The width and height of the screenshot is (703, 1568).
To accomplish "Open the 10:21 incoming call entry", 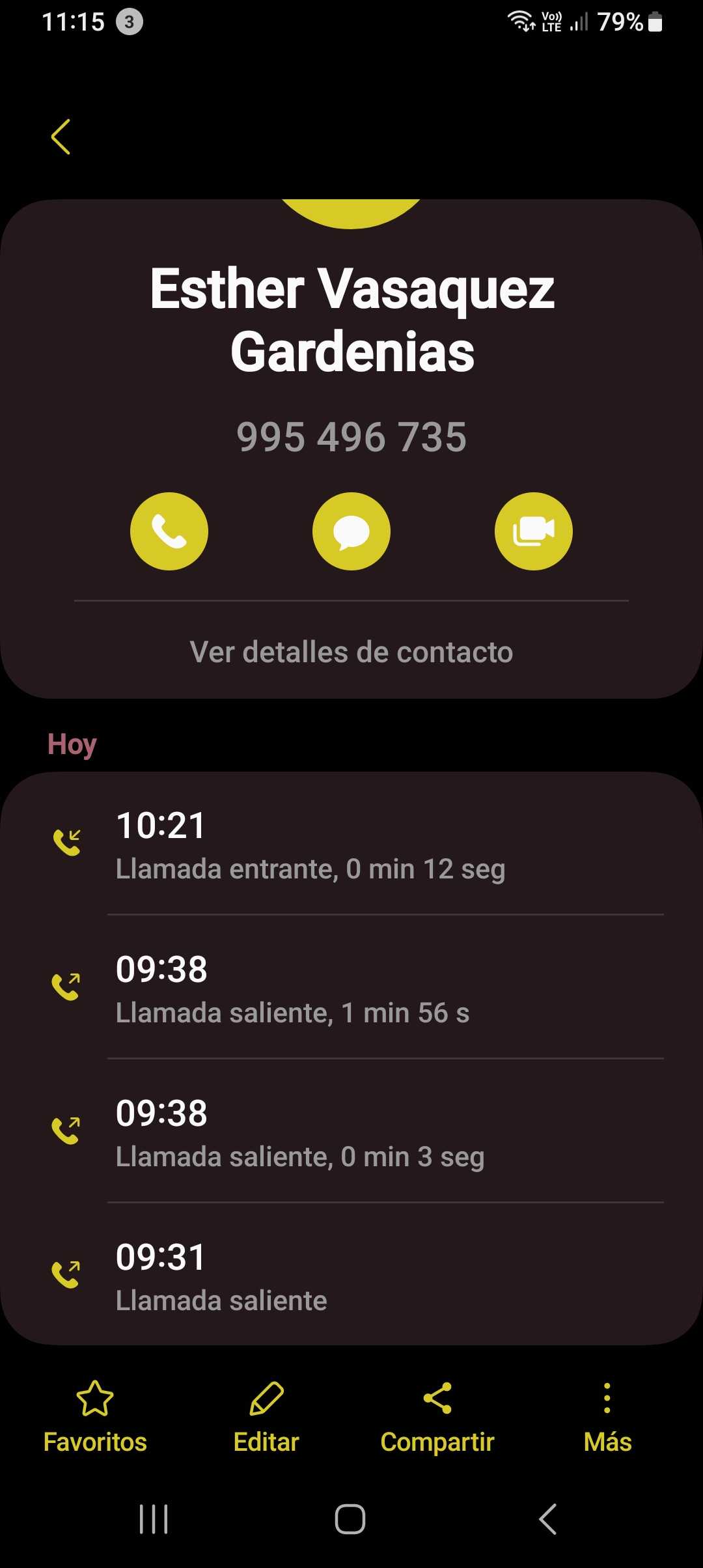I will (x=351, y=845).
